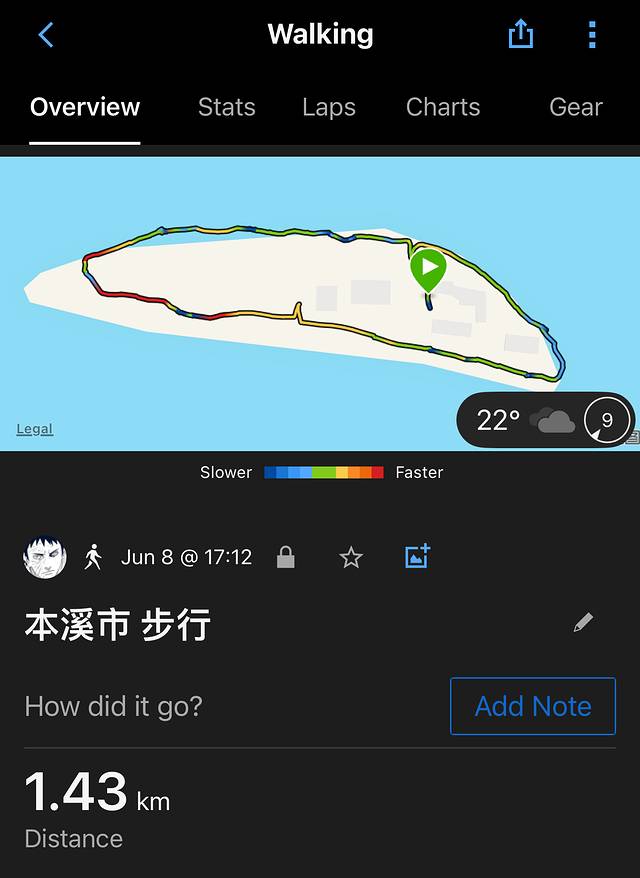The height and width of the screenshot is (878, 640).
Task: Open the Legal link on the map
Action: tap(34, 429)
